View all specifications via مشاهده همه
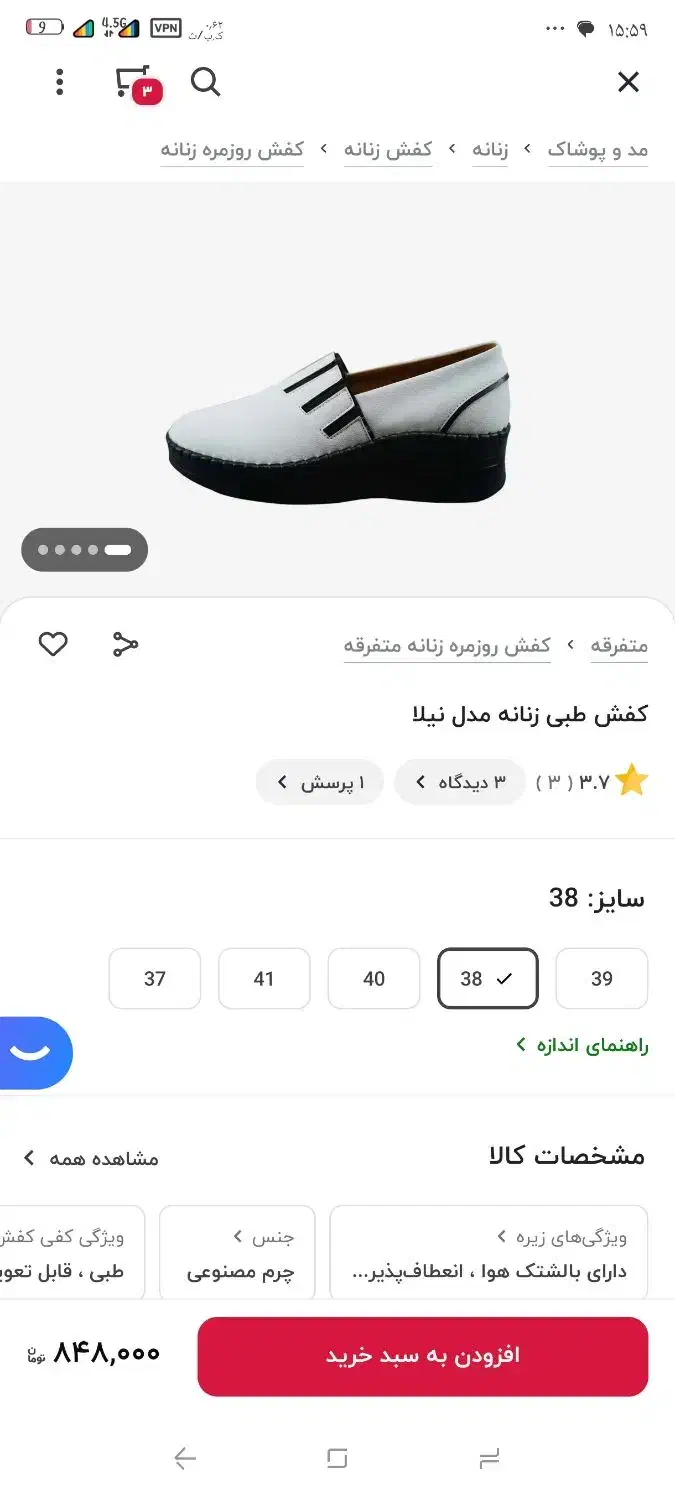The width and height of the screenshot is (675, 1500). pos(92,1158)
